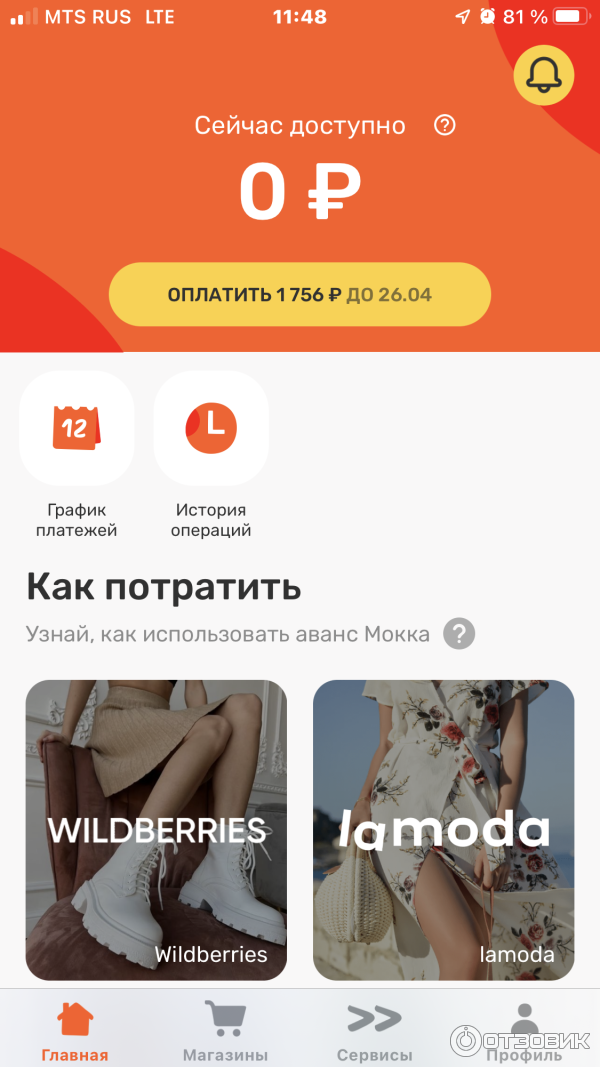Open the Wildberries store card

tap(156, 829)
